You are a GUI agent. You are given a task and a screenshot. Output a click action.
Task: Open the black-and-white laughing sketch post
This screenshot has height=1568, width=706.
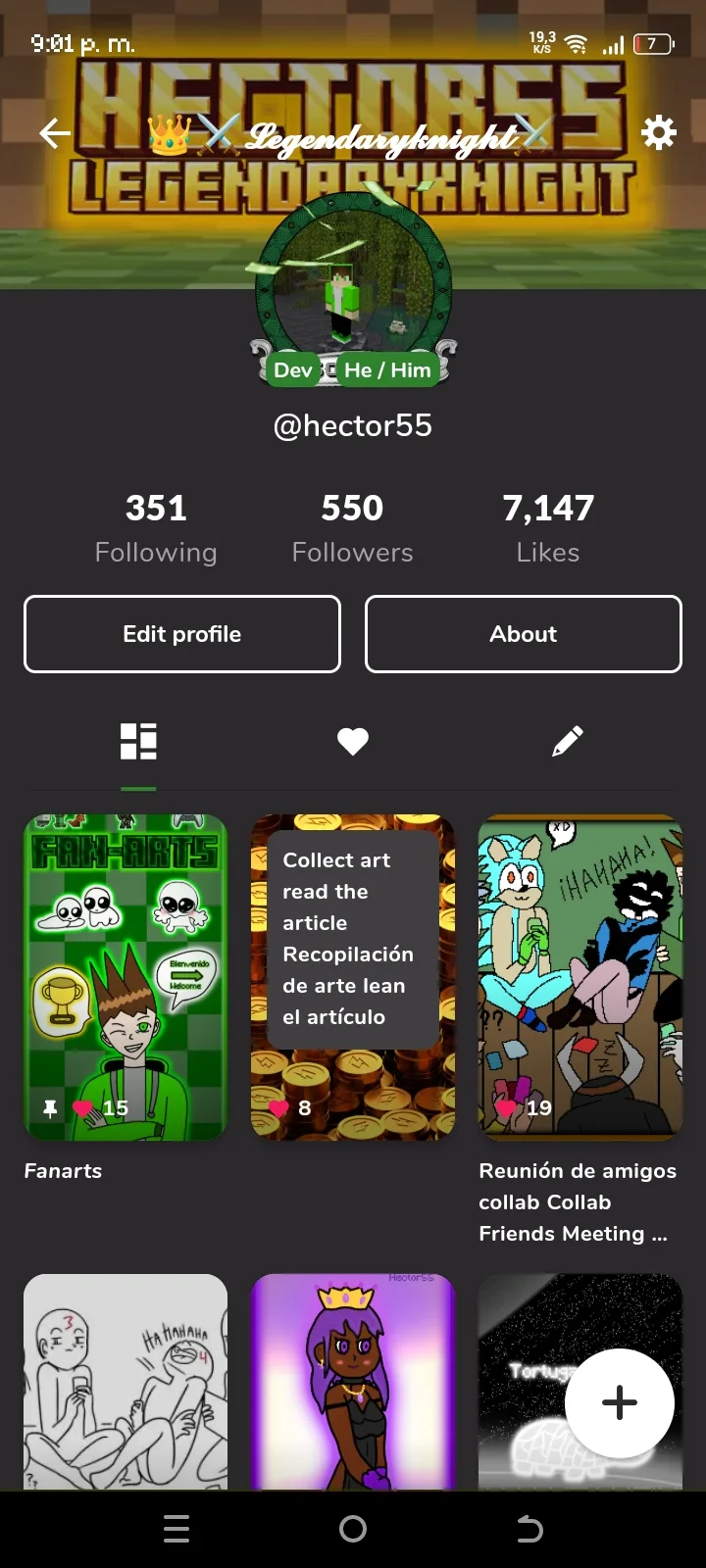[126, 1382]
